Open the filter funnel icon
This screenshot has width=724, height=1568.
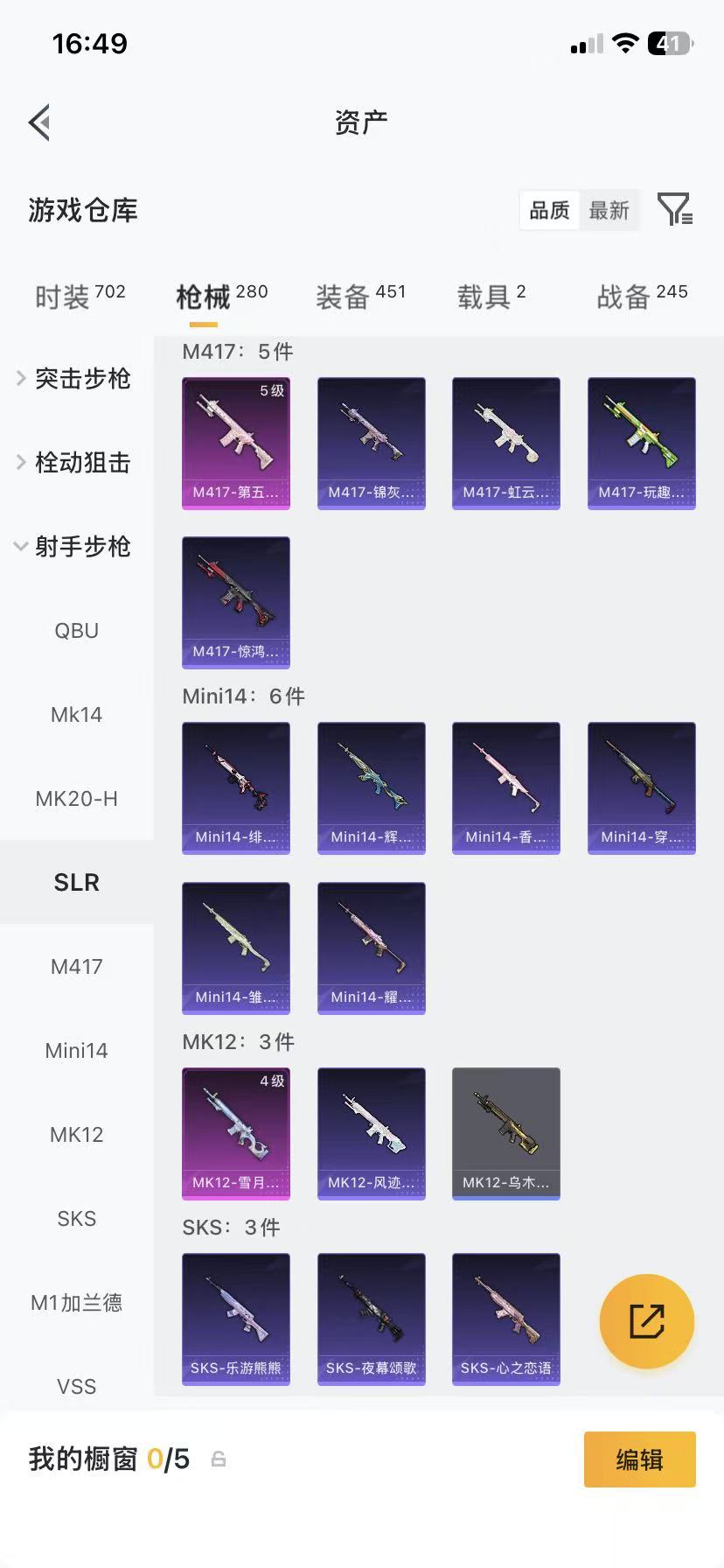pos(673,210)
